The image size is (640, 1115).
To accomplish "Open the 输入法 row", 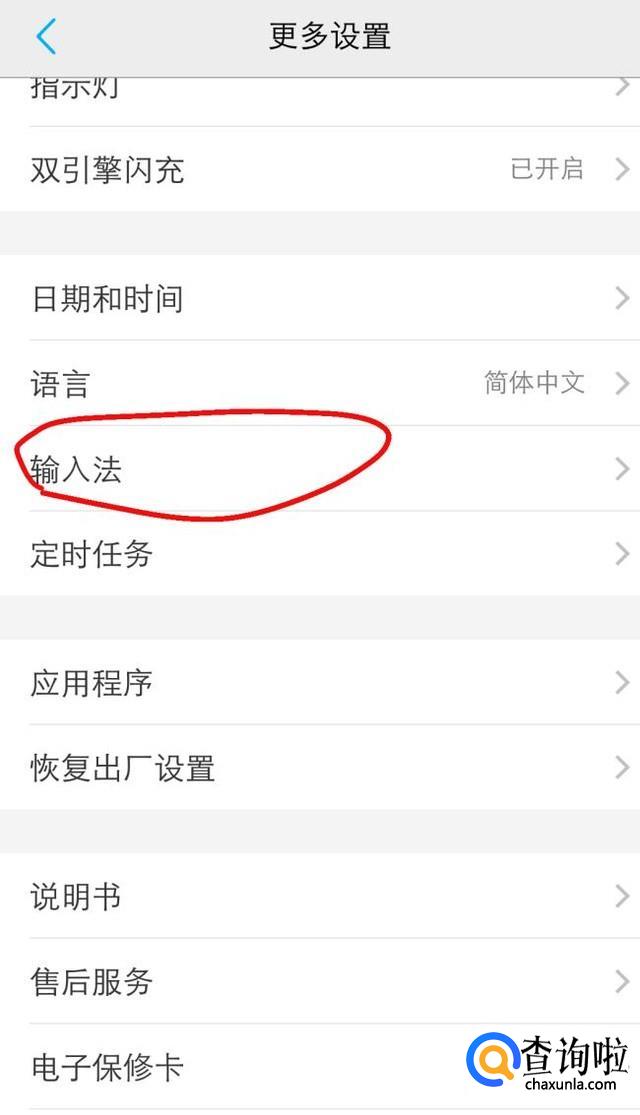I will click(320, 469).
